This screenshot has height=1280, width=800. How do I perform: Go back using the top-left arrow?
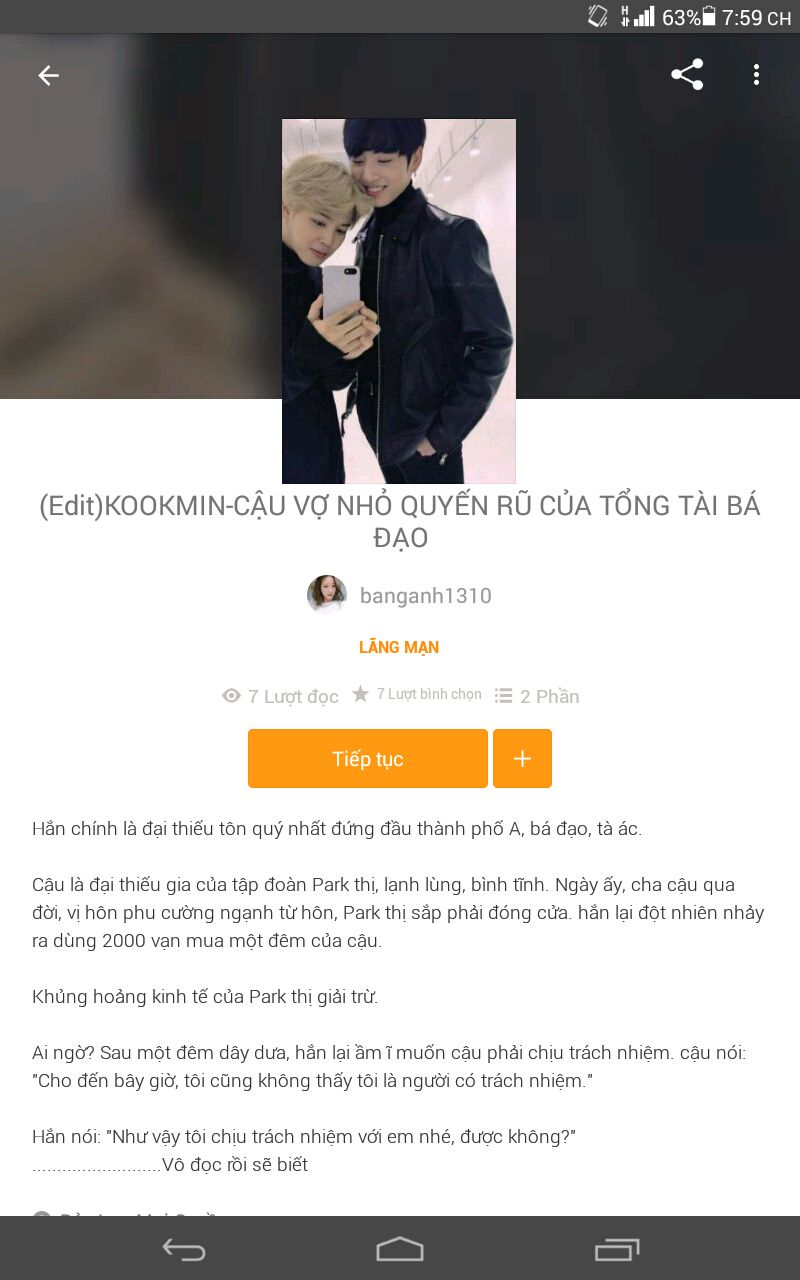[x=48, y=75]
